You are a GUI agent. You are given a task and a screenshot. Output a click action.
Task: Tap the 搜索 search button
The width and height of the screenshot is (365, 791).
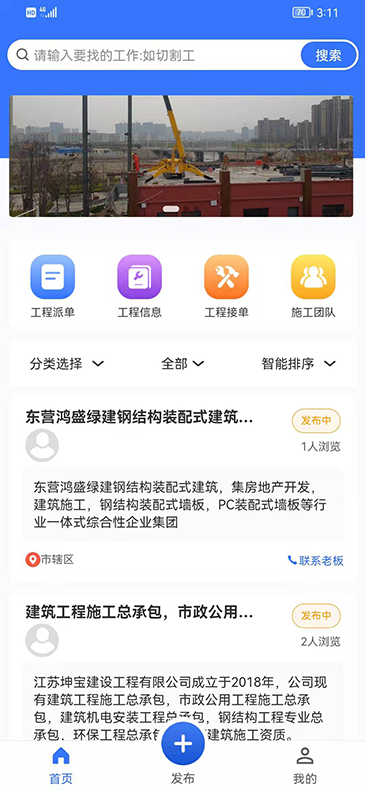coord(329,55)
